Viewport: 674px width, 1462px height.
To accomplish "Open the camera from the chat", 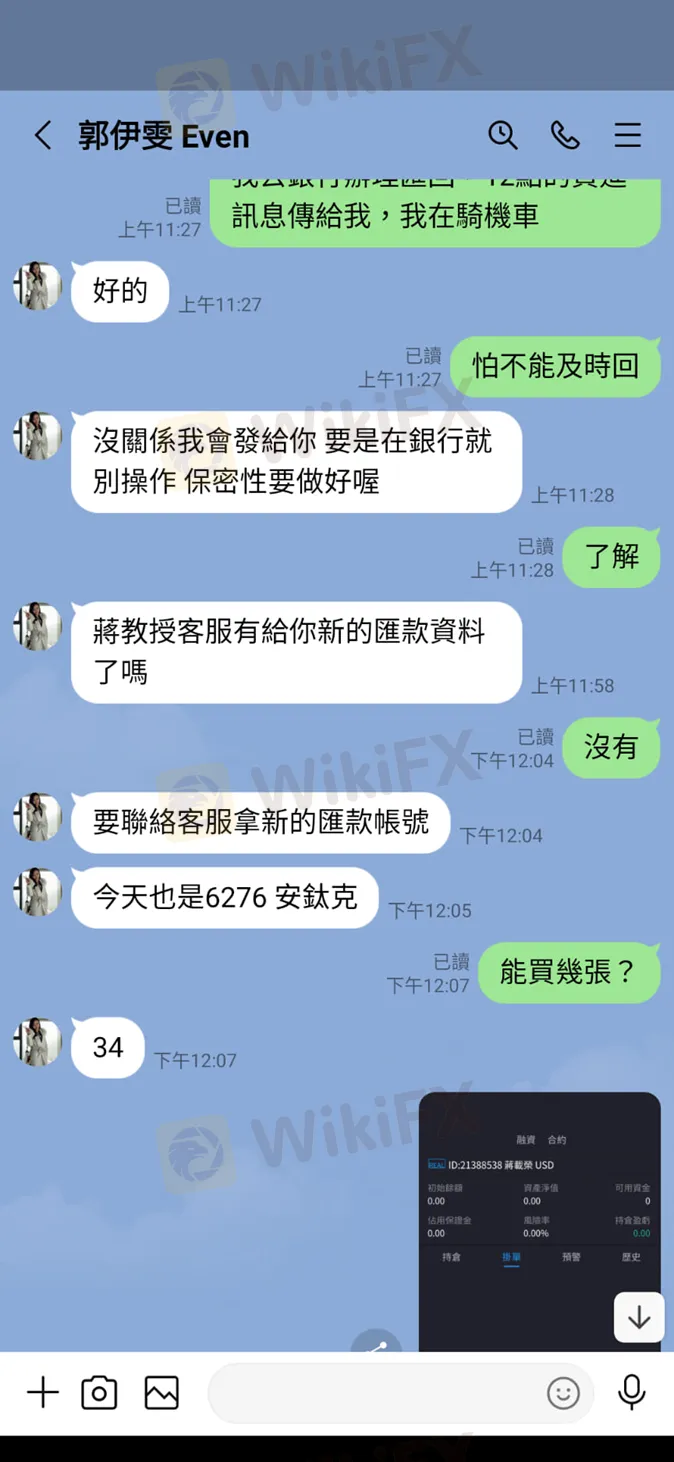I will coord(99,1392).
